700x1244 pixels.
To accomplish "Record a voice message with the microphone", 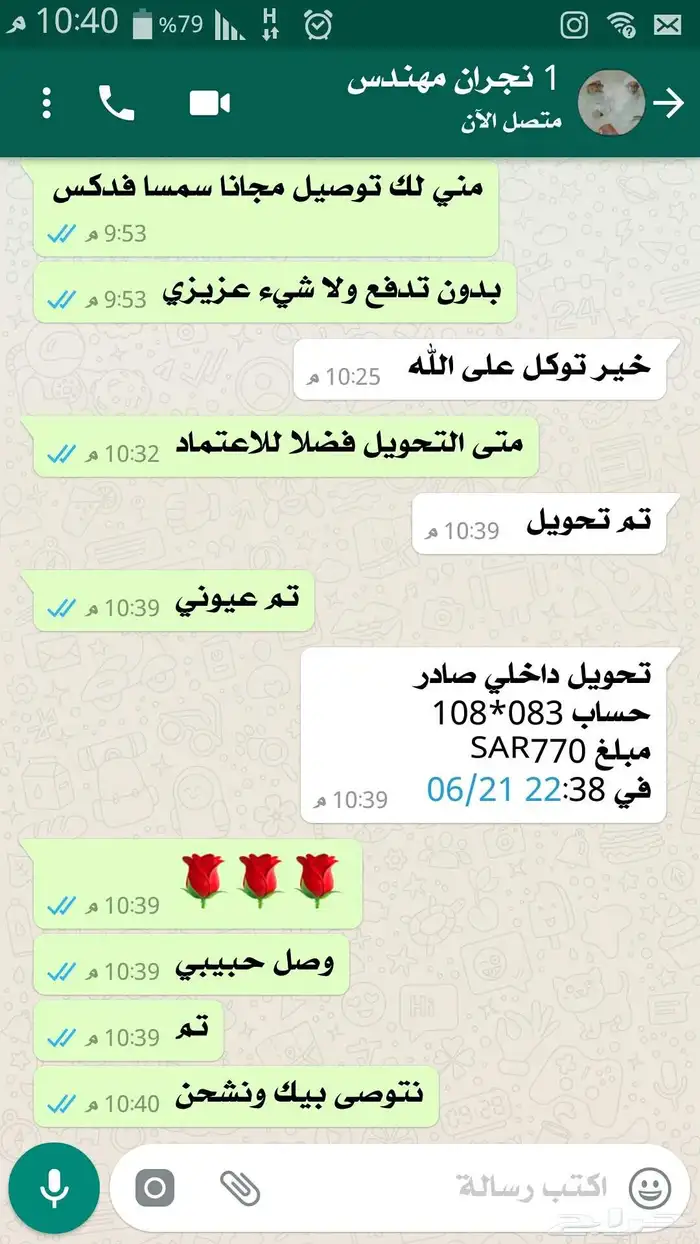I will (x=54, y=1188).
